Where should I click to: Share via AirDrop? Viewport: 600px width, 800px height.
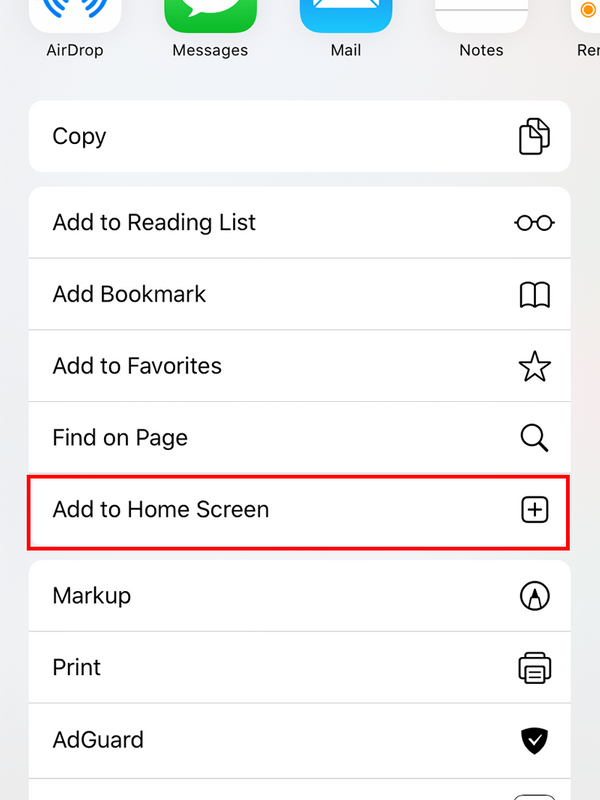pos(75,20)
